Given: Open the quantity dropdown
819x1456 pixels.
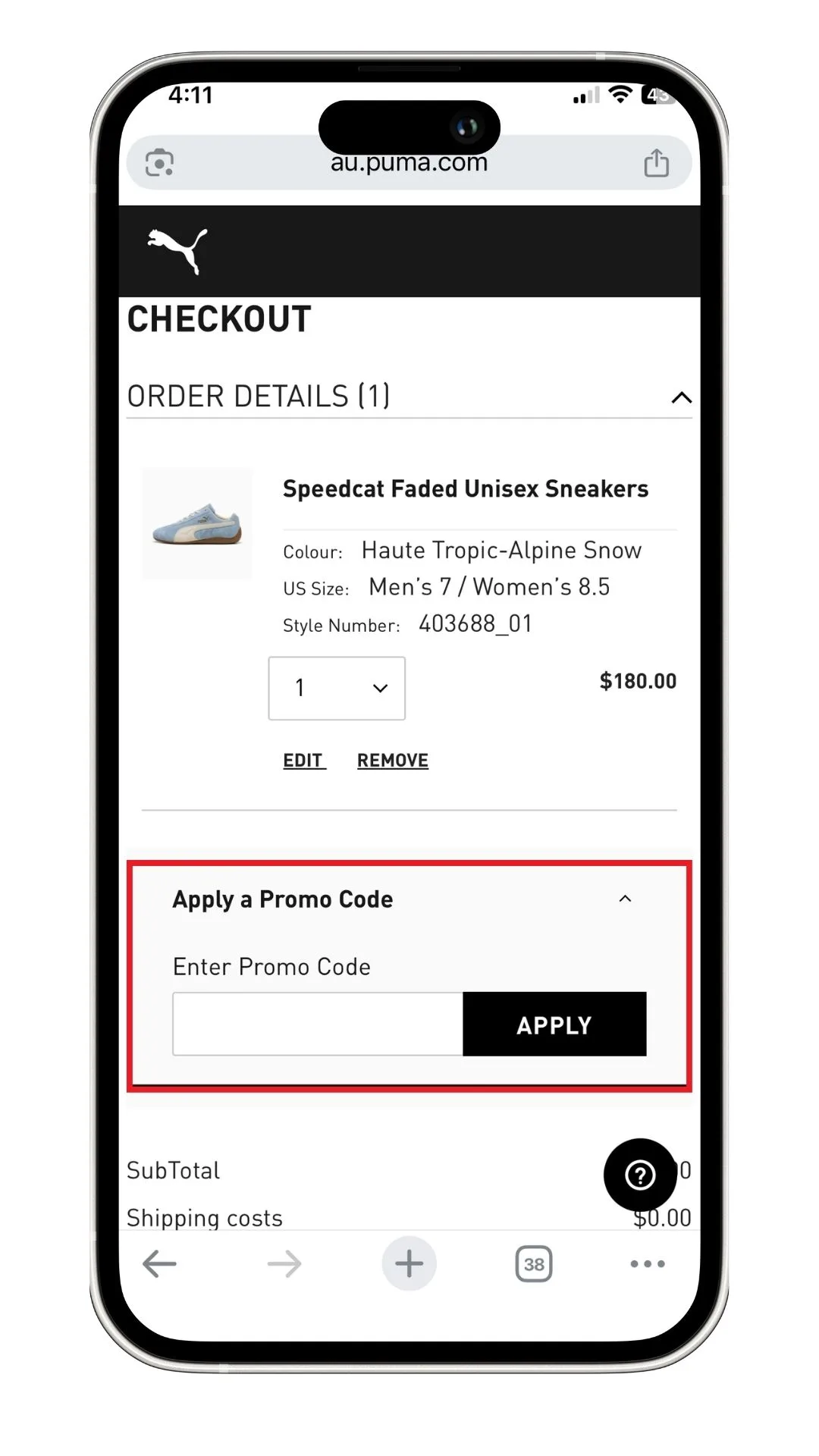Looking at the screenshot, I should pos(337,689).
